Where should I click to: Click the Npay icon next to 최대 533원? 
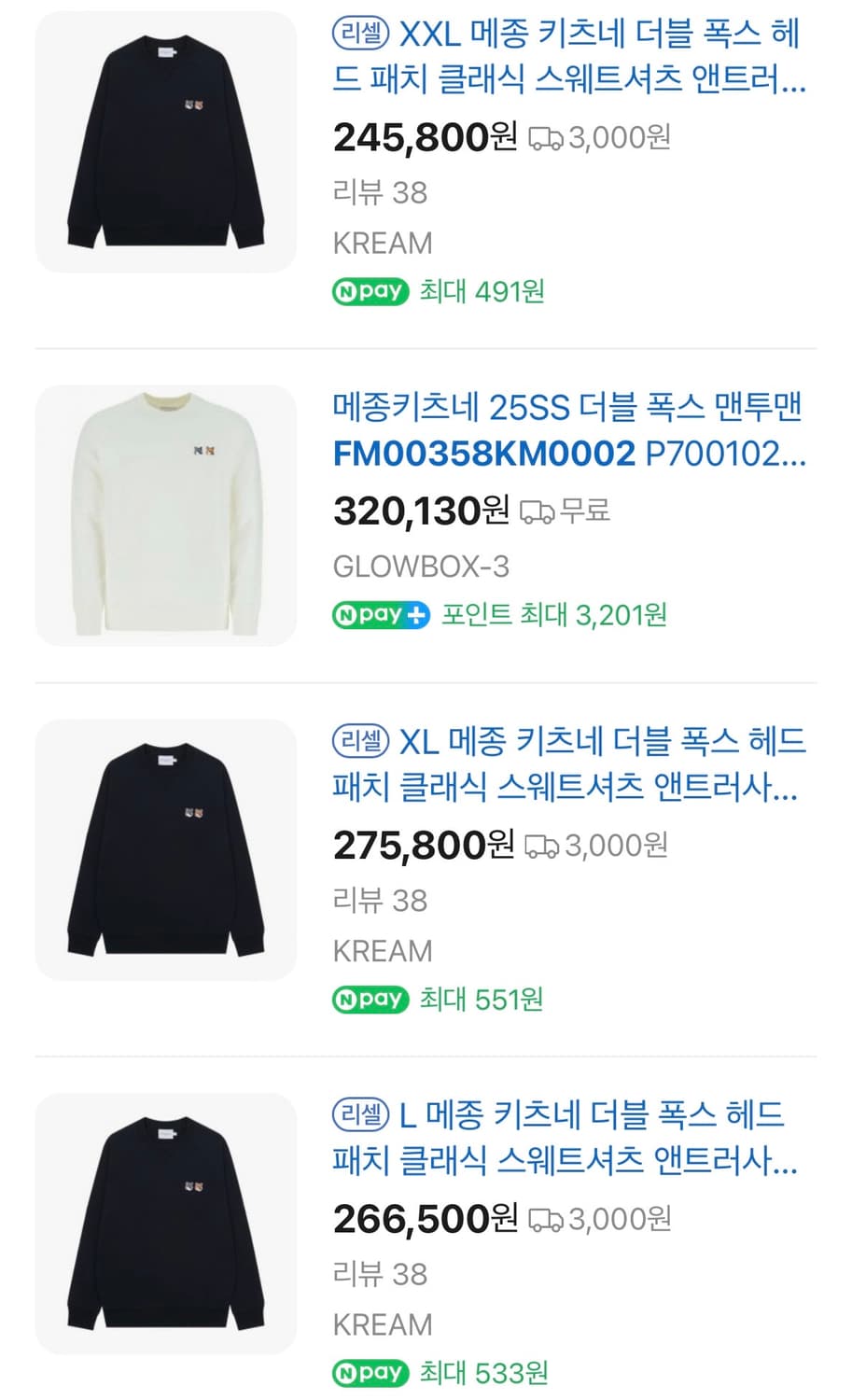coord(370,1373)
